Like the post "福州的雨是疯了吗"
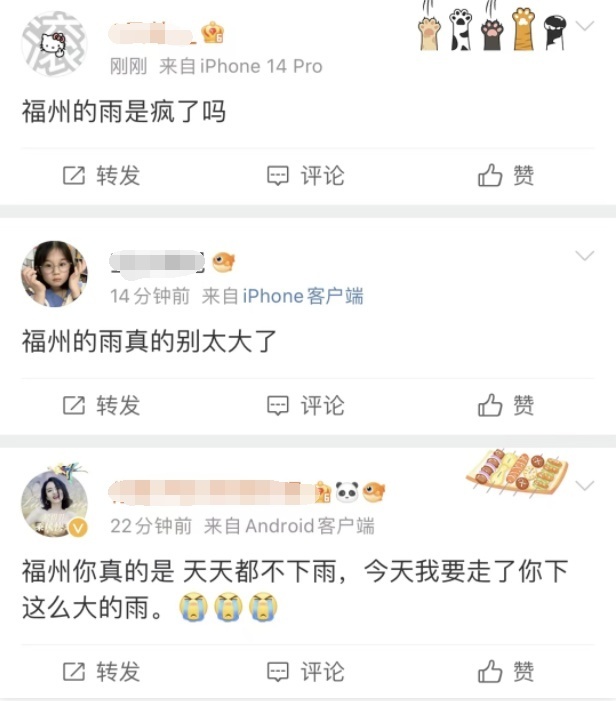 [506, 176]
